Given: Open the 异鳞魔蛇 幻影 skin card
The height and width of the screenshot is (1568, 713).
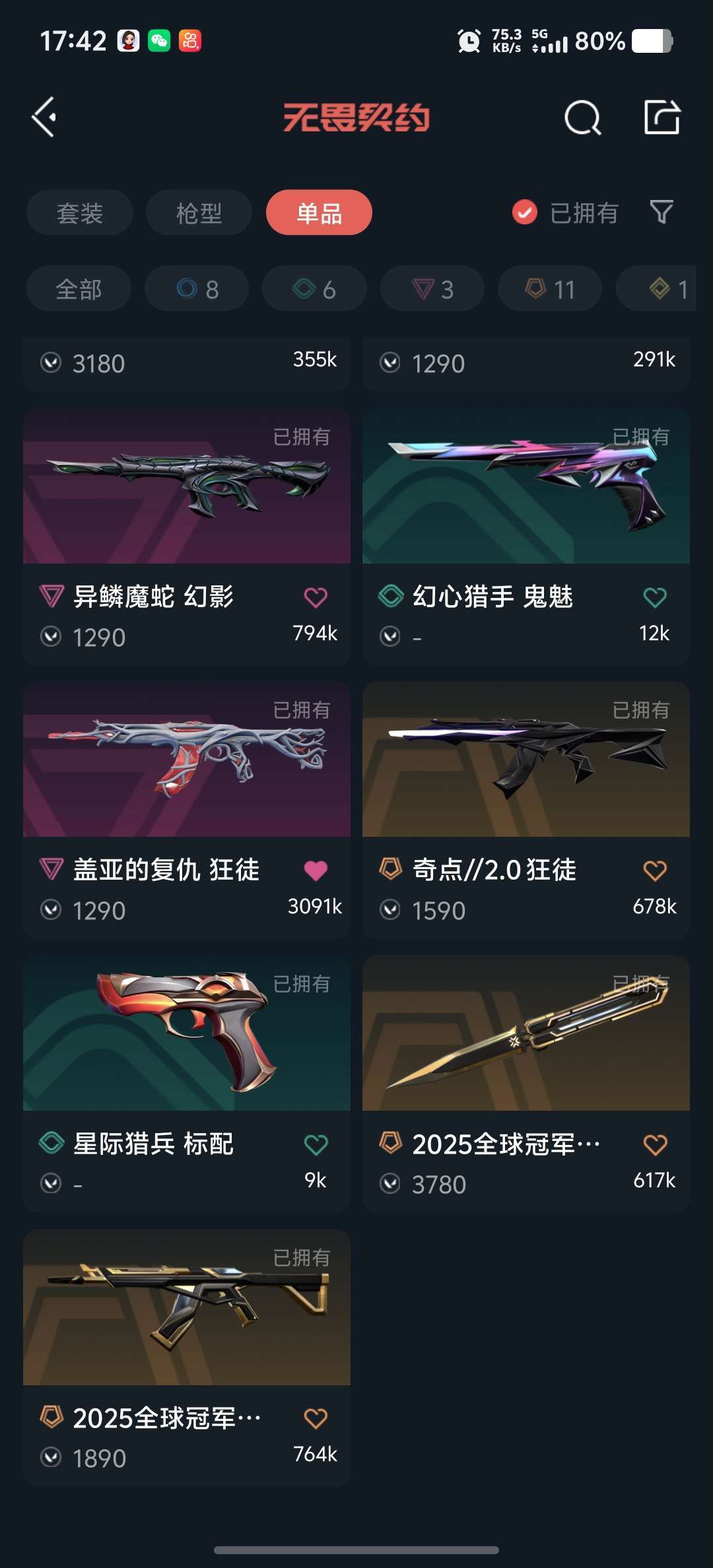Looking at the screenshot, I should click(187, 537).
